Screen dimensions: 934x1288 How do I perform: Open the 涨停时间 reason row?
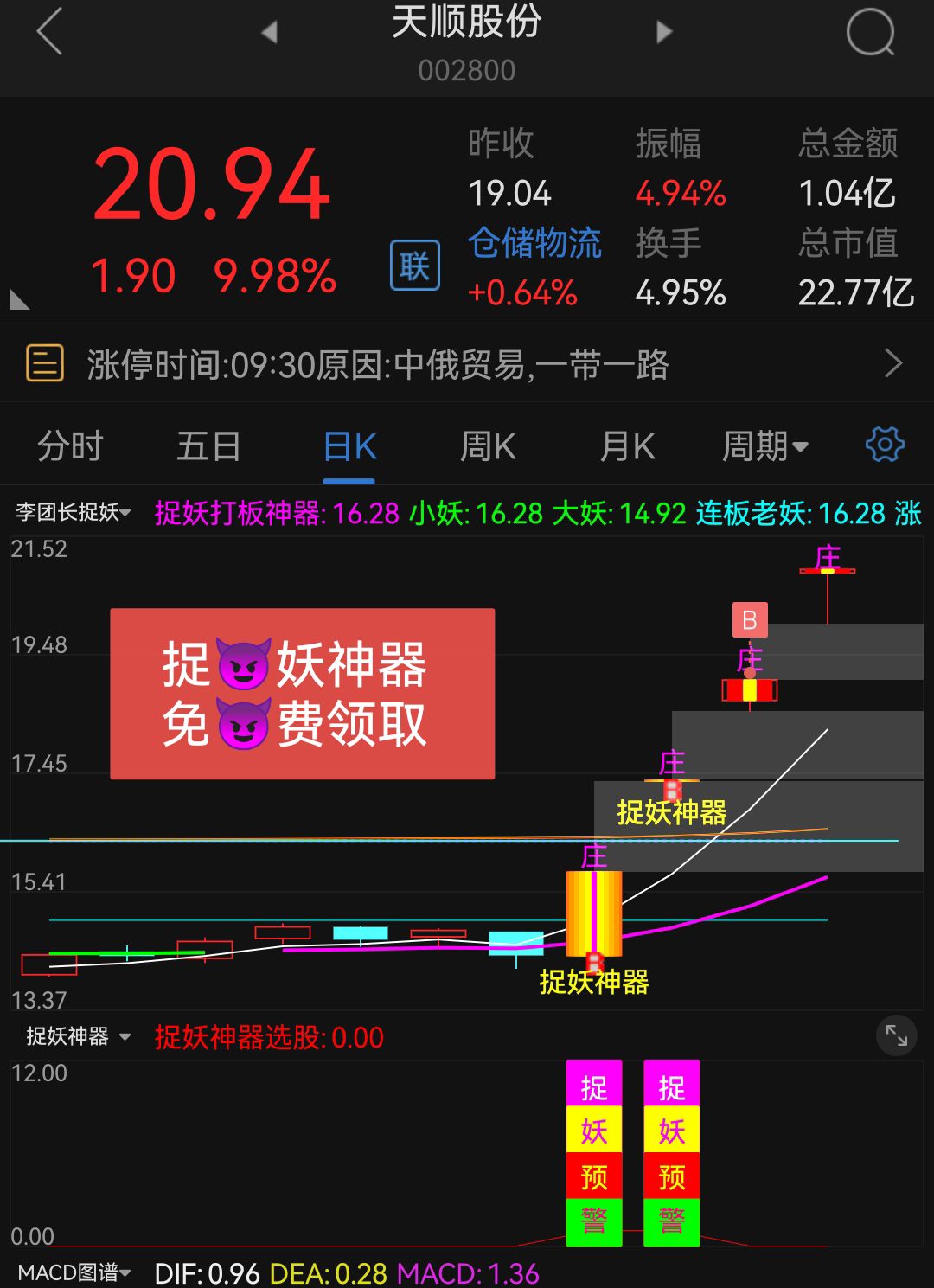point(467,364)
